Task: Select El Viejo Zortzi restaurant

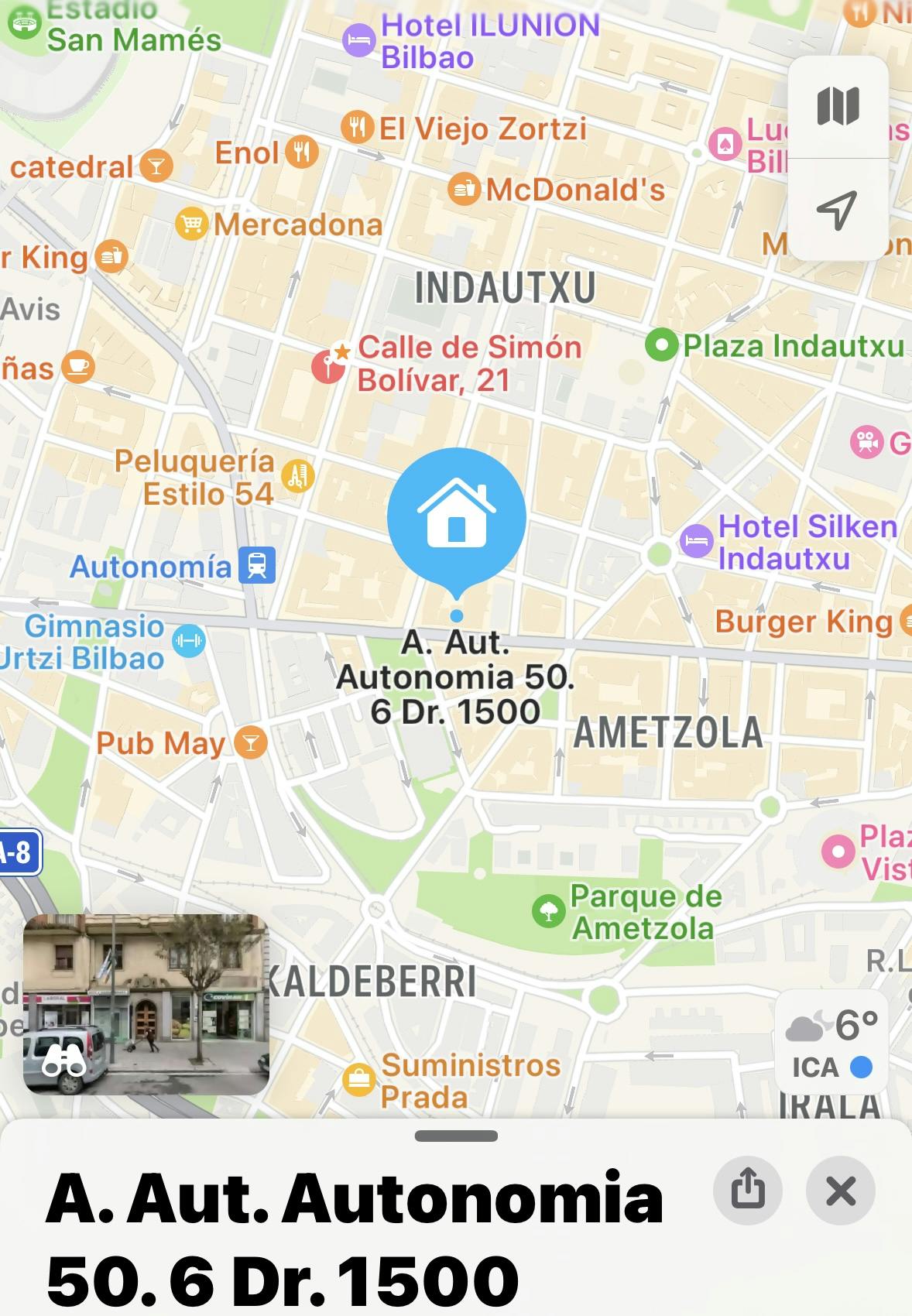Action: (x=357, y=127)
